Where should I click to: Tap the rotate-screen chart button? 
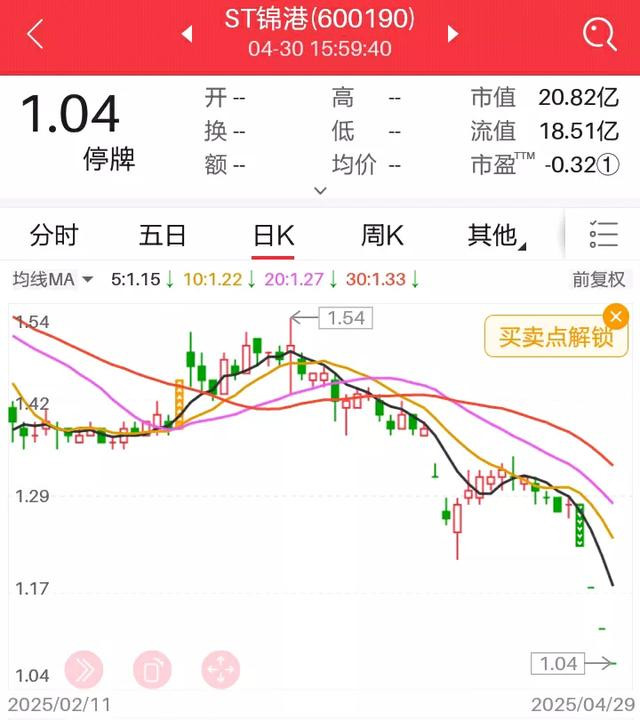(x=152, y=670)
